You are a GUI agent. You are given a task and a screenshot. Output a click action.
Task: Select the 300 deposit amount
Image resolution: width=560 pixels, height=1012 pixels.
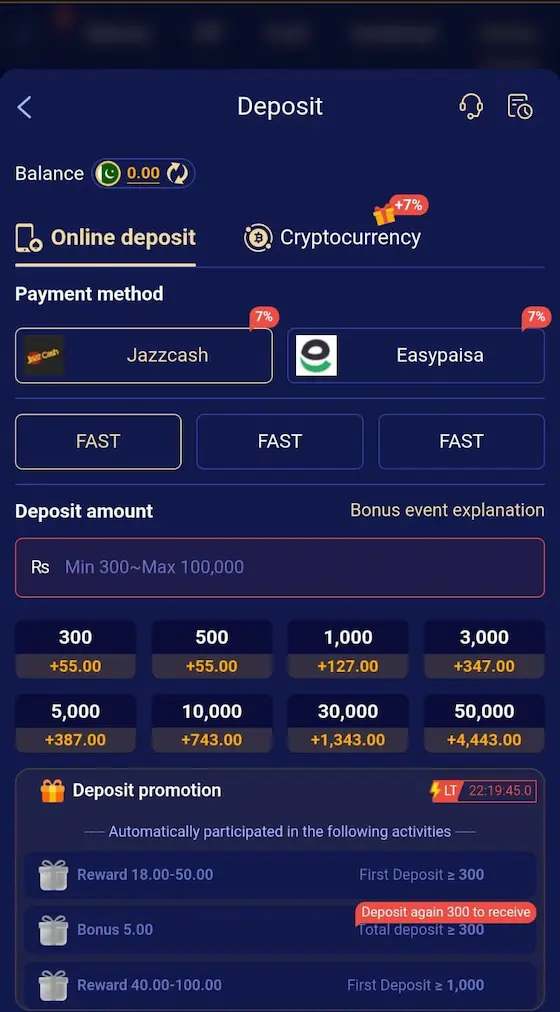pyautogui.click(x=75, y=650)
